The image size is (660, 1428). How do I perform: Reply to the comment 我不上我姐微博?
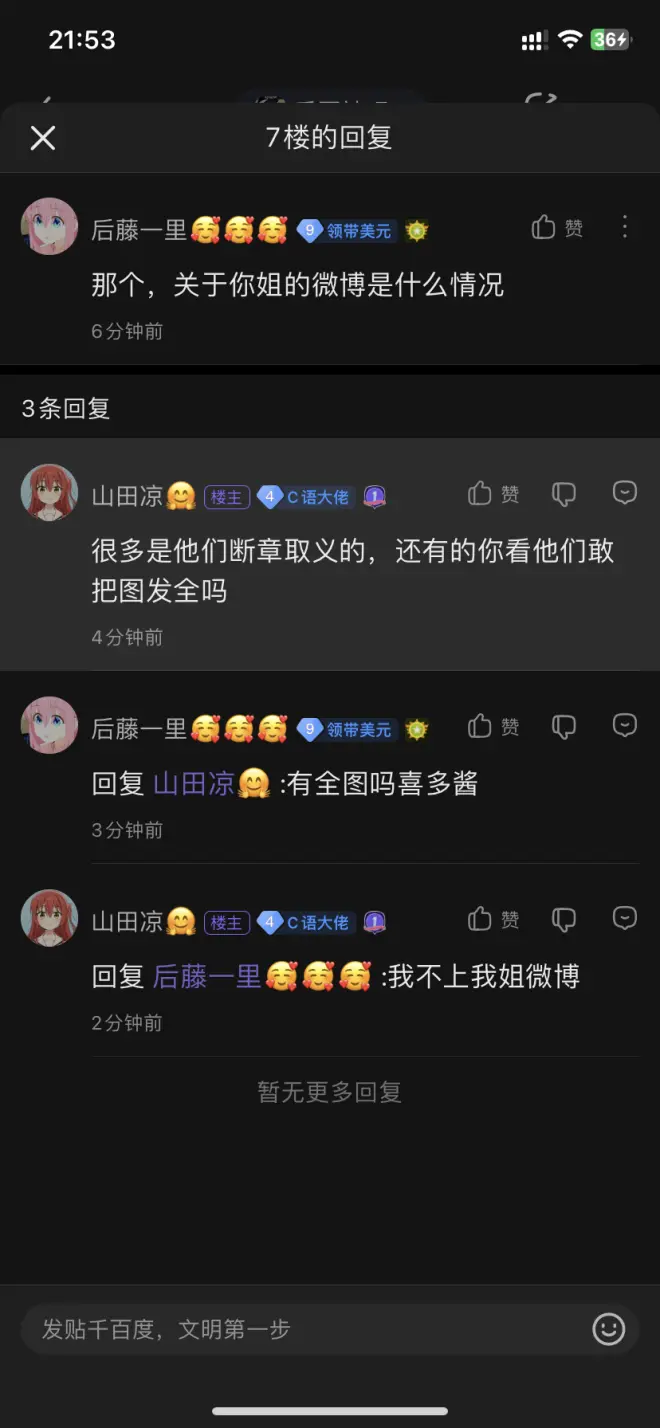click(x=625, y=918)
